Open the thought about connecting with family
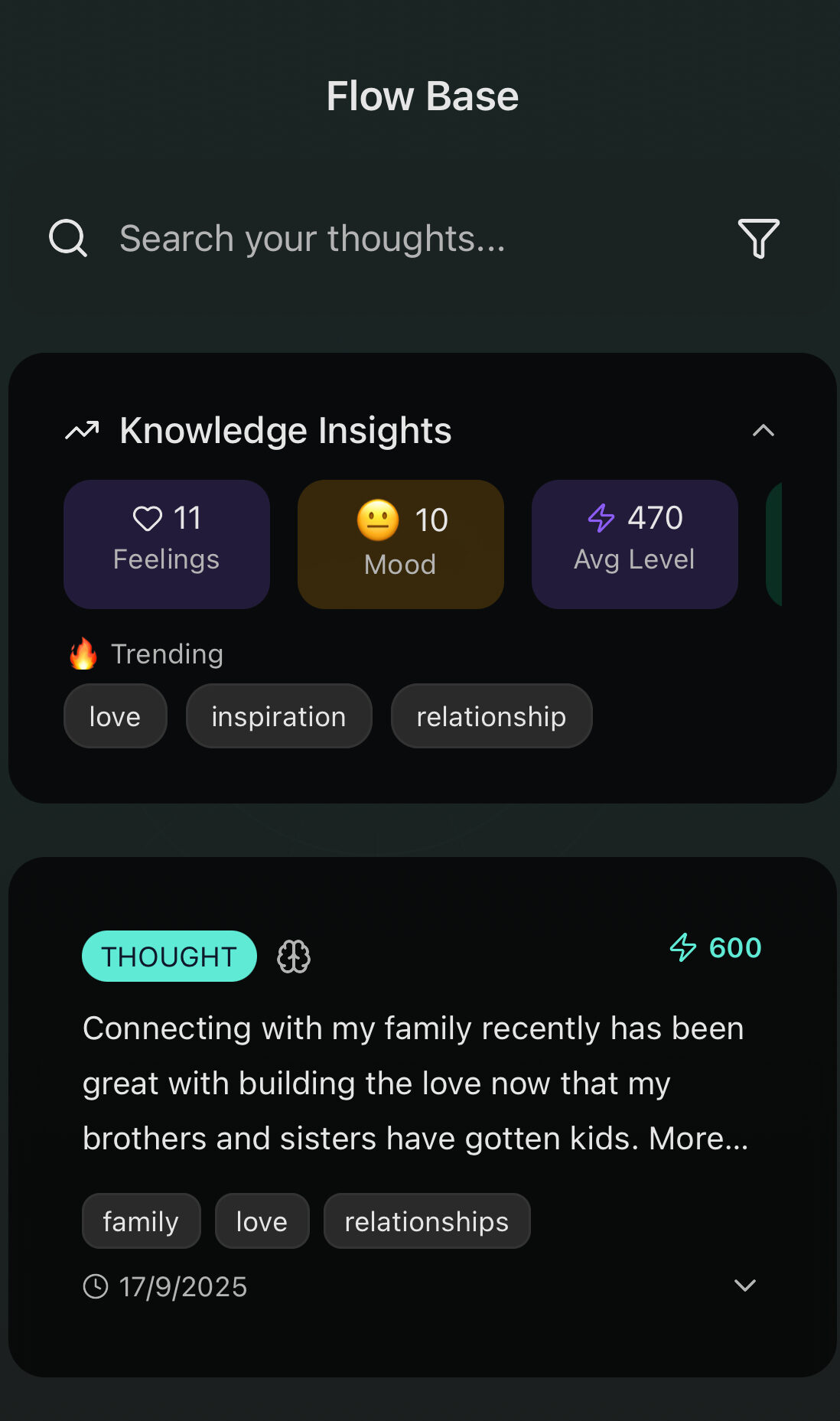This screenshot has height=1421, width=840. [x=413, y=1083]
